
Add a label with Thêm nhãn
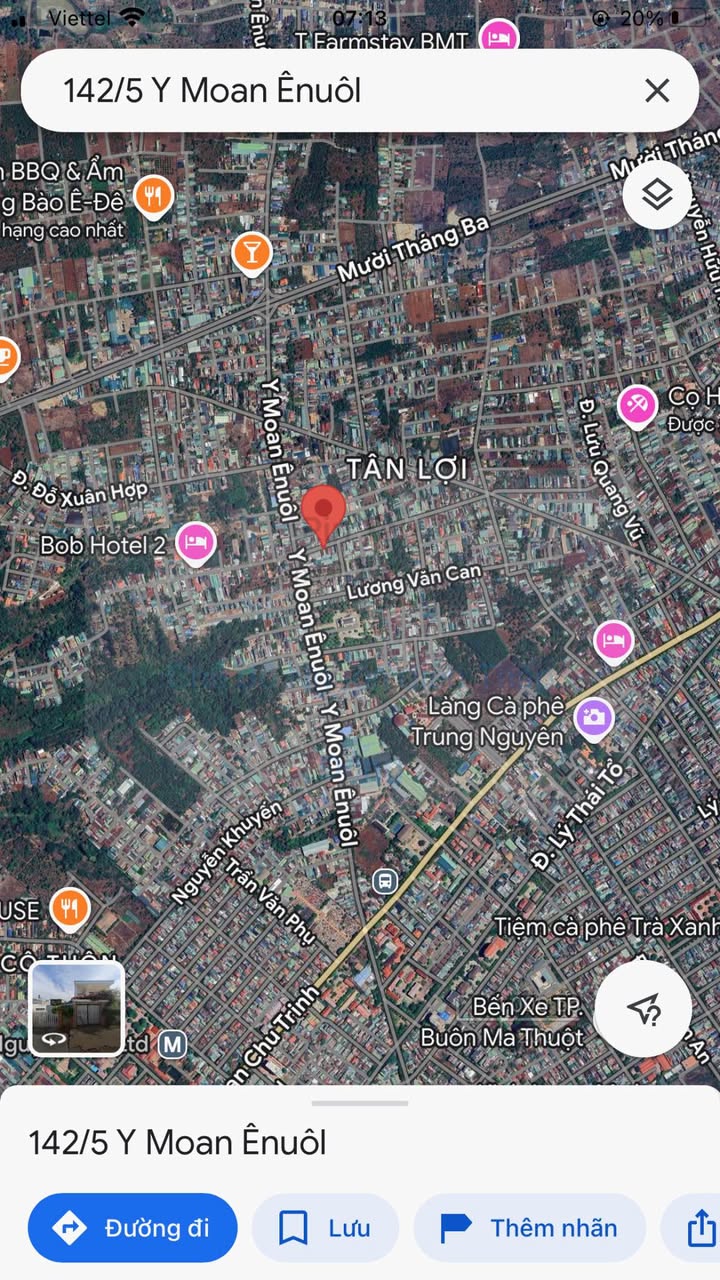tap(529, 1228)
